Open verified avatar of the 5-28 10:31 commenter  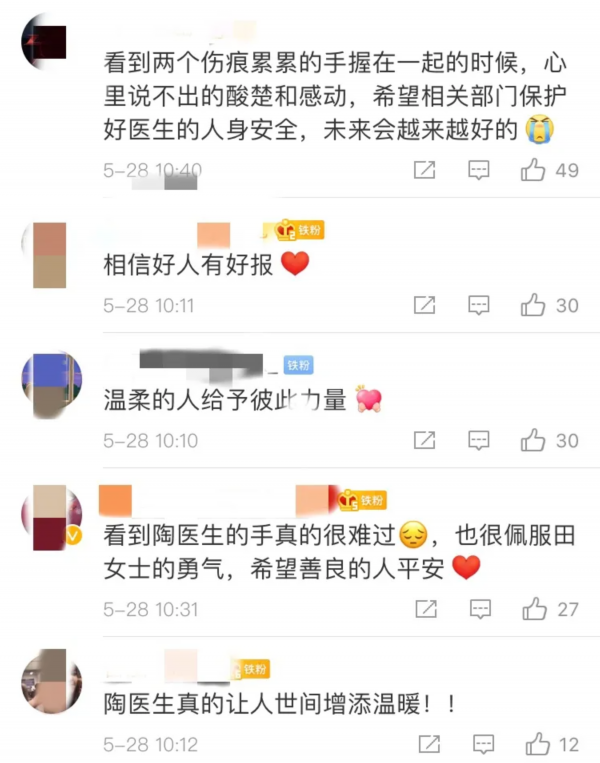[50, 518]
